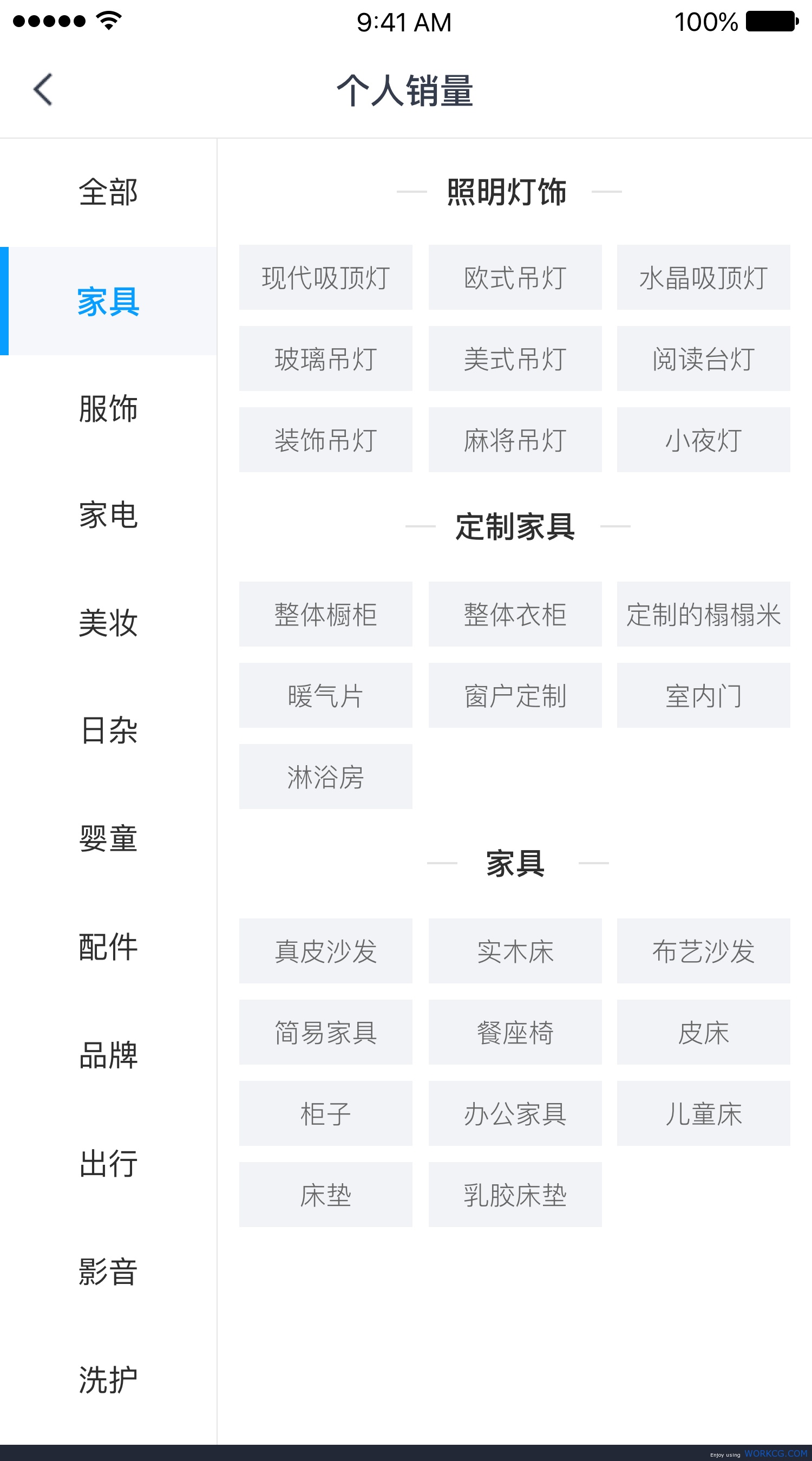Open the 餐座椅 chip
812x1461 pixels.
pyautogui.click(x=515, y=1032)
